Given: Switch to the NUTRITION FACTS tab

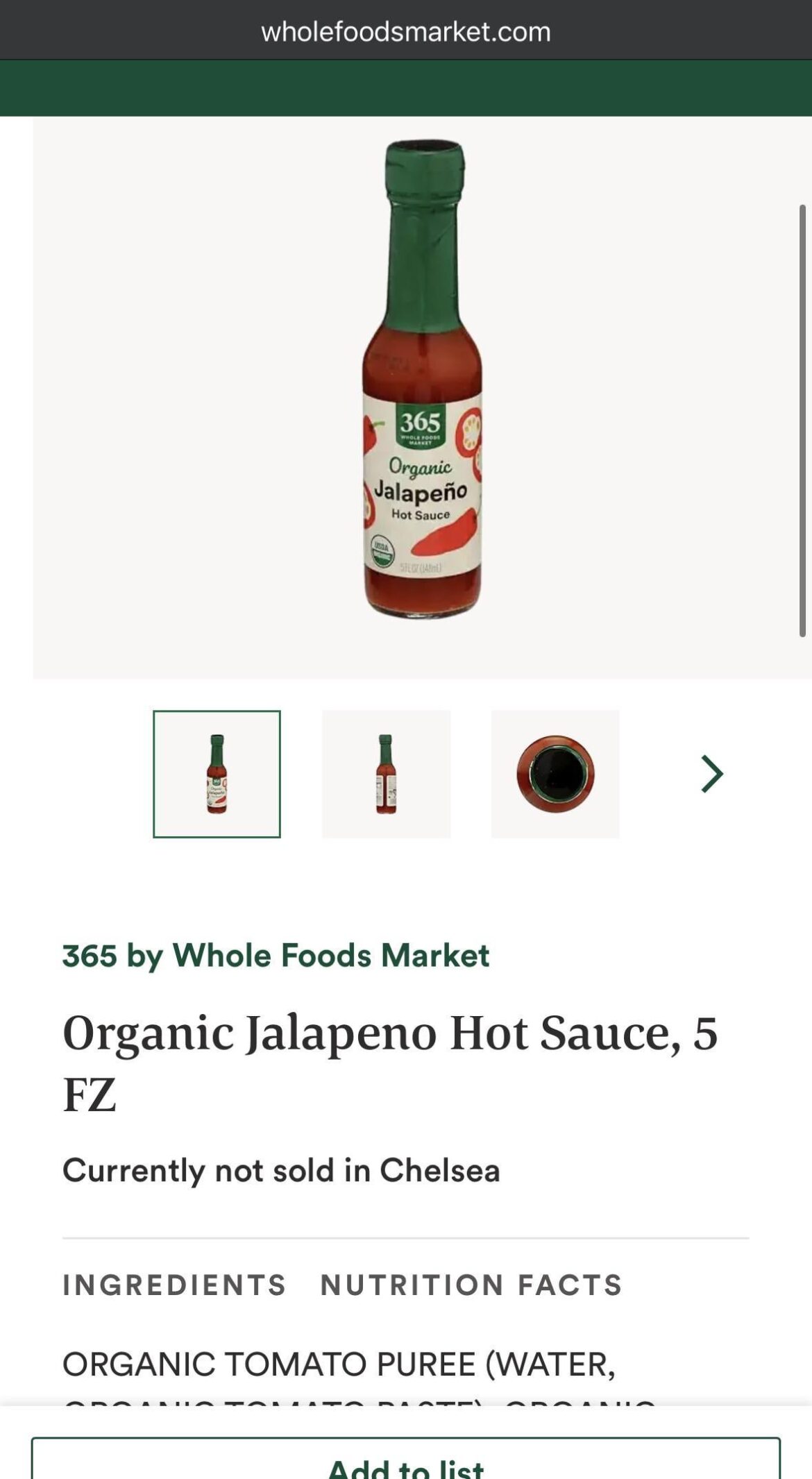Looking at the screenshot, I should pyautogui.click(x=471, y=1285).
